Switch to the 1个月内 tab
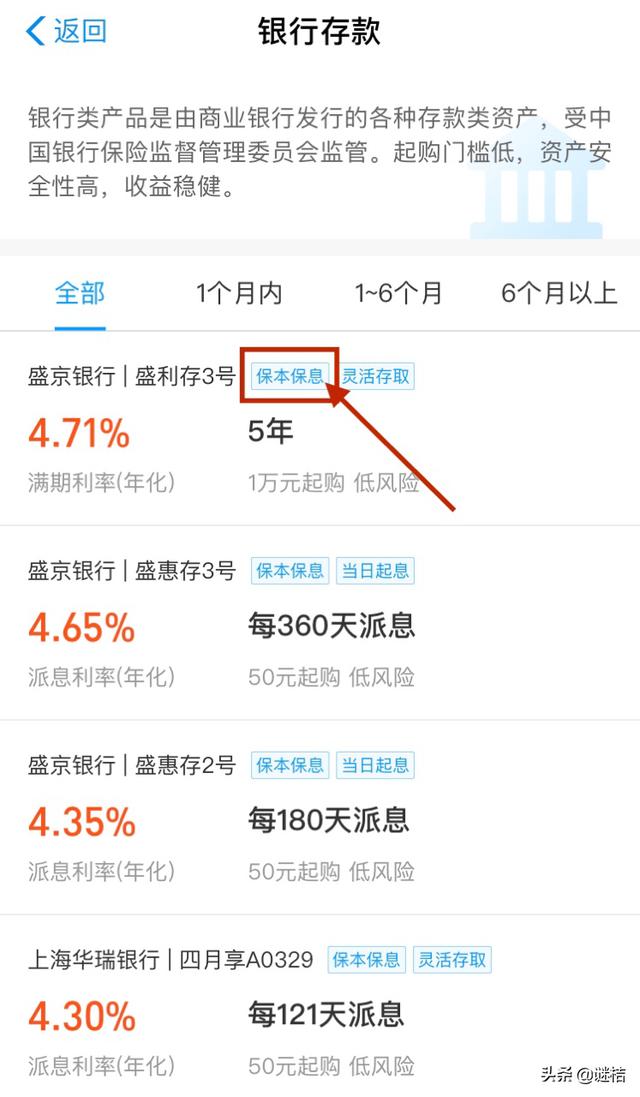The width and height of the screenshot is (640, 1097). pos(239,293)
